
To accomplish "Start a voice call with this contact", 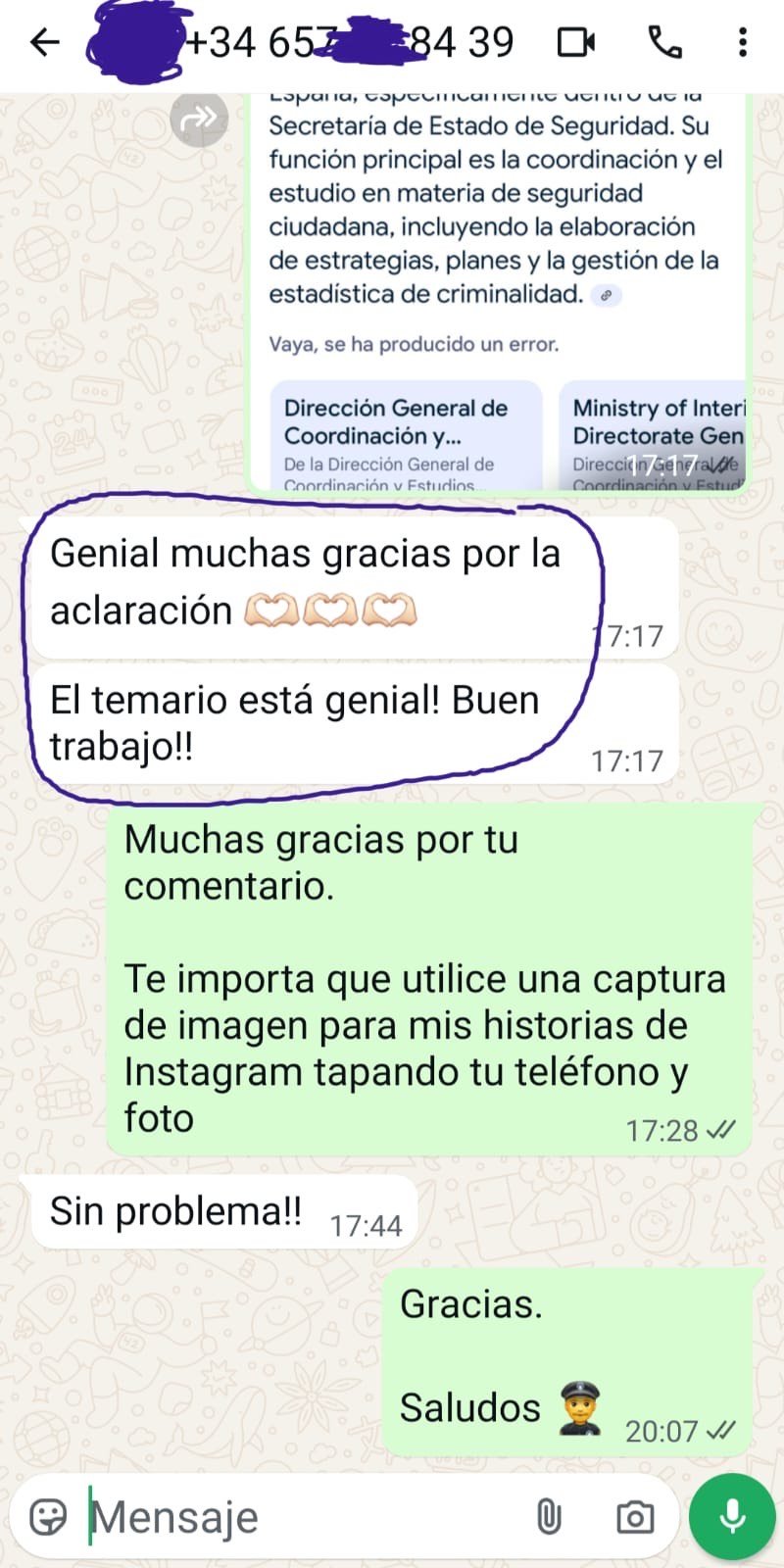I will tap(665, 42).
